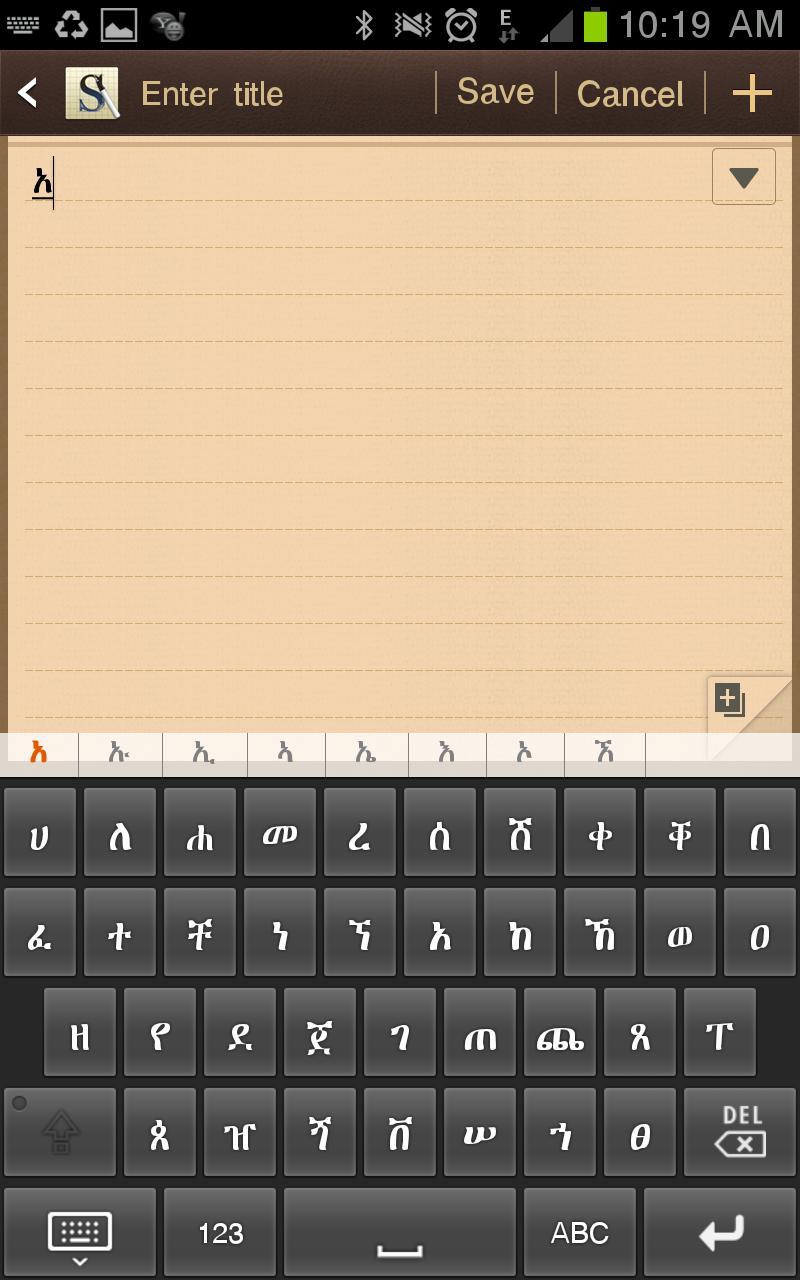Viewport: 800px width, 1280px height.
Task: Add a page using the corner plus icon
Action: point(730,700)
